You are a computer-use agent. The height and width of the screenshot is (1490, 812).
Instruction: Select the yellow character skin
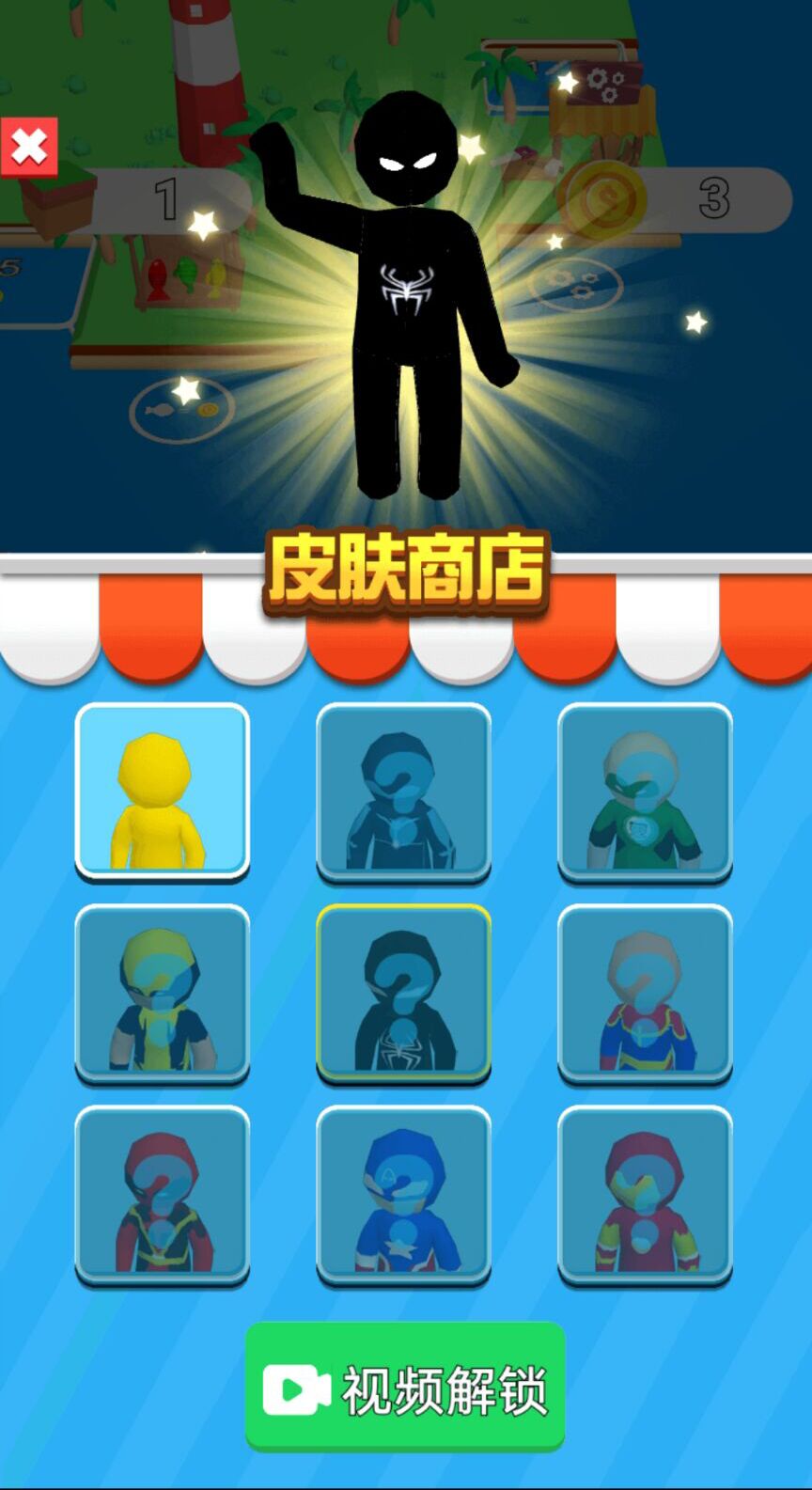coord(162,791)
